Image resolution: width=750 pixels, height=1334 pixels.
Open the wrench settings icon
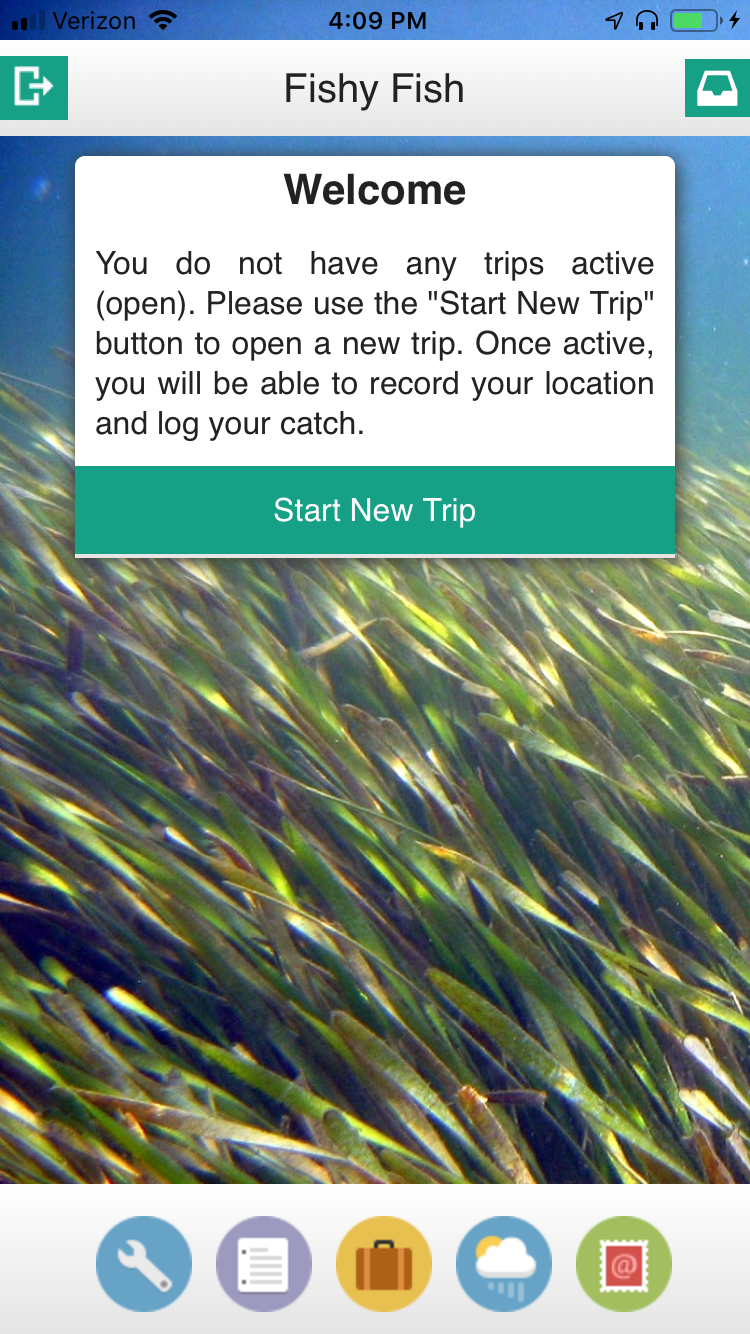144,1264
